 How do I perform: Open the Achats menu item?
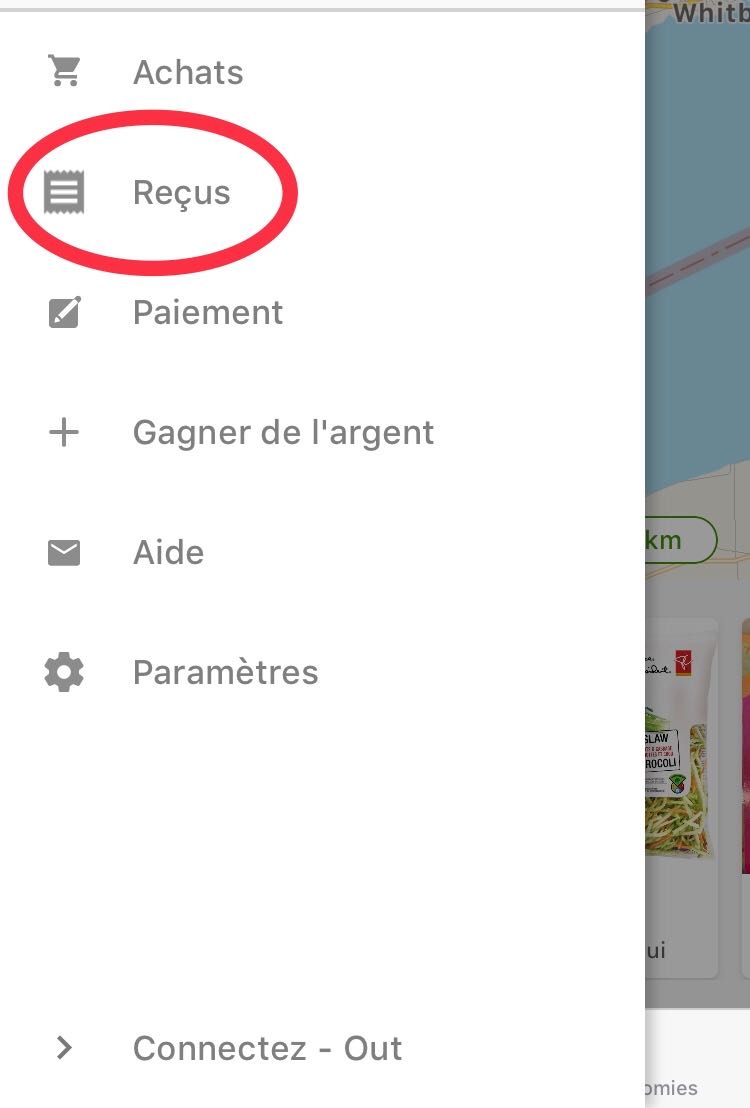188,73
